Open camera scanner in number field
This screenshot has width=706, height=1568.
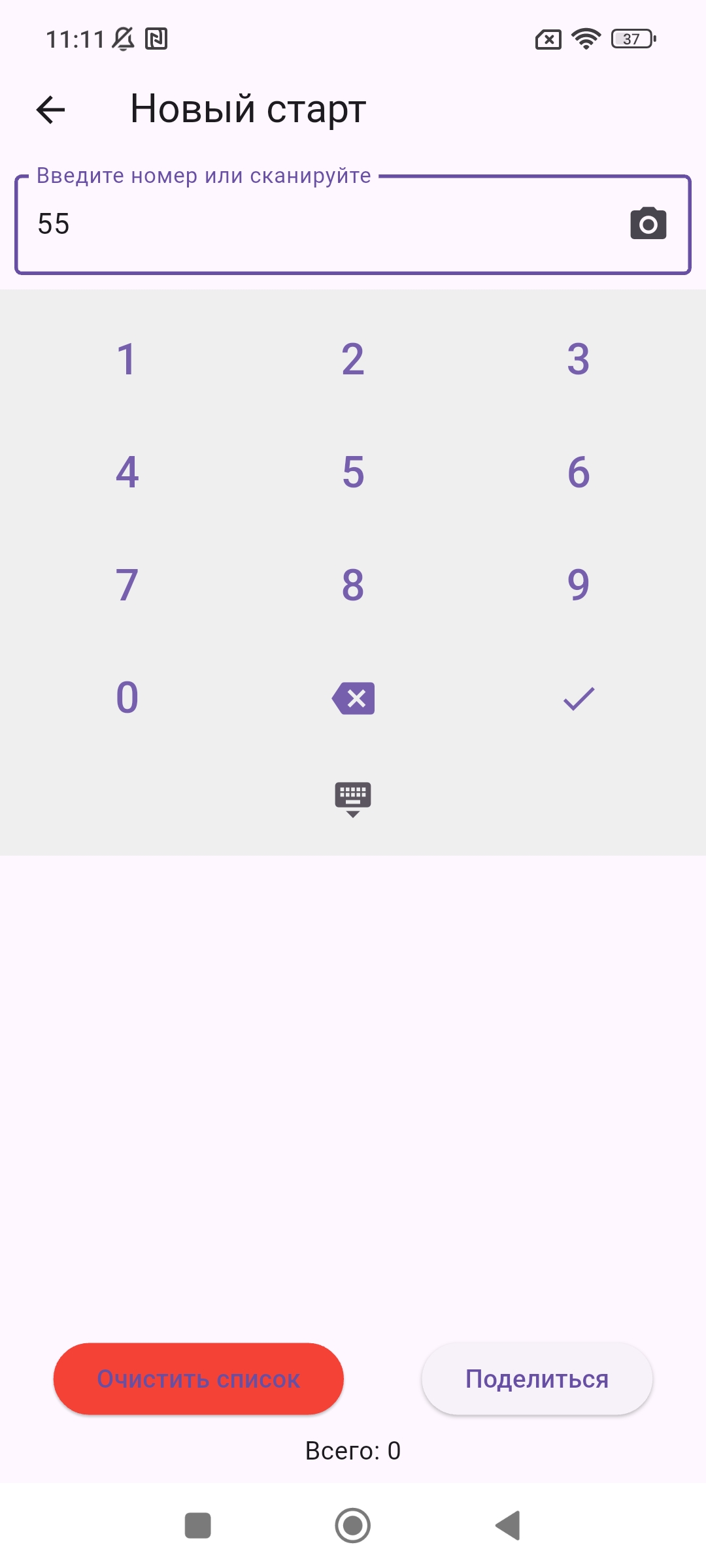point(648,224)
